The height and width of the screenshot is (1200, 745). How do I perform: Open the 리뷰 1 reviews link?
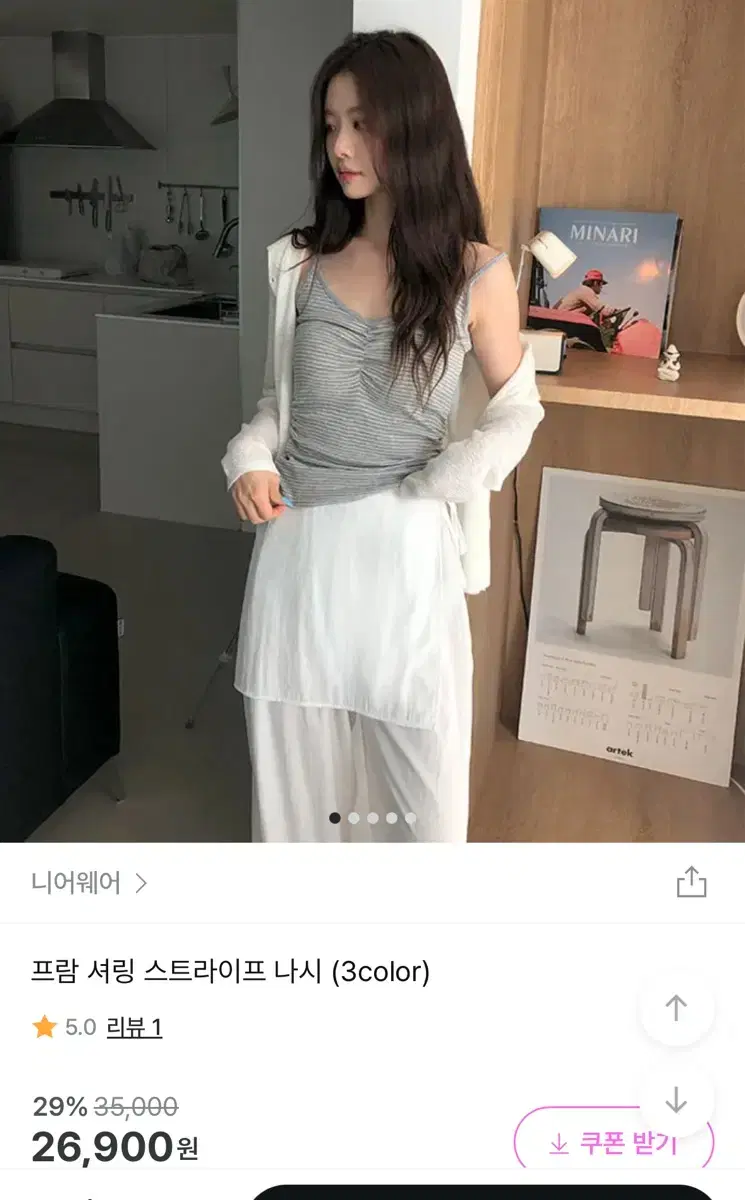[x=134, y=1028]
